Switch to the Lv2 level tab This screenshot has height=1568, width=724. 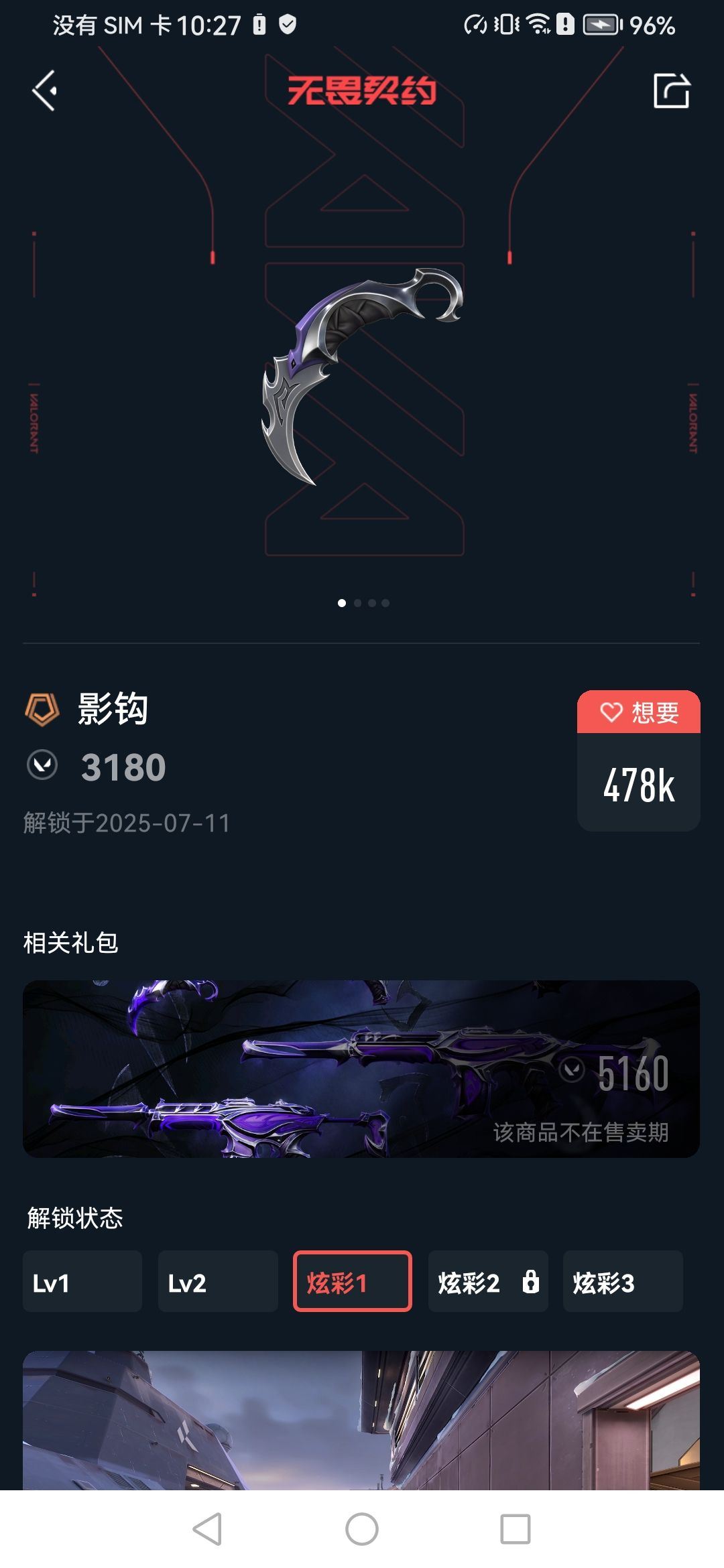click(217, 1282)
